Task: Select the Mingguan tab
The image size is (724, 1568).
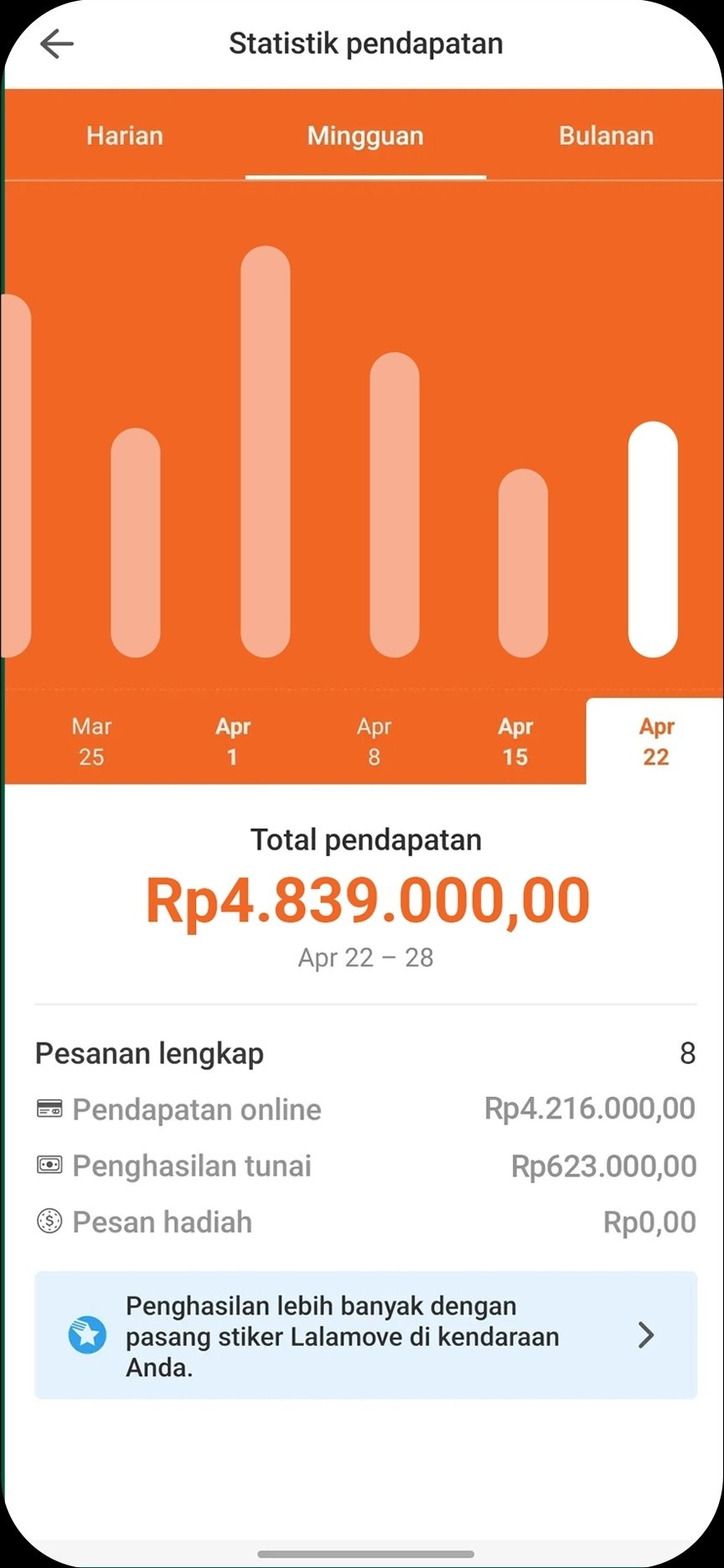Action: click(x=365, y=136)
